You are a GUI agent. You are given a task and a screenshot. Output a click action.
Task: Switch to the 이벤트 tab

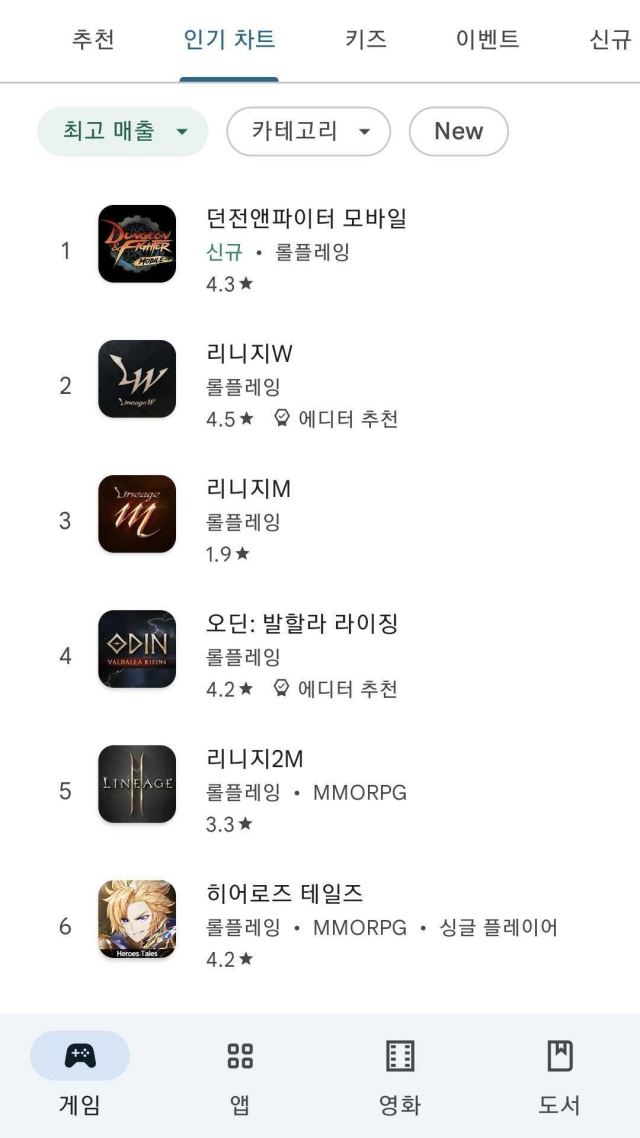click(x=487, y=40)
